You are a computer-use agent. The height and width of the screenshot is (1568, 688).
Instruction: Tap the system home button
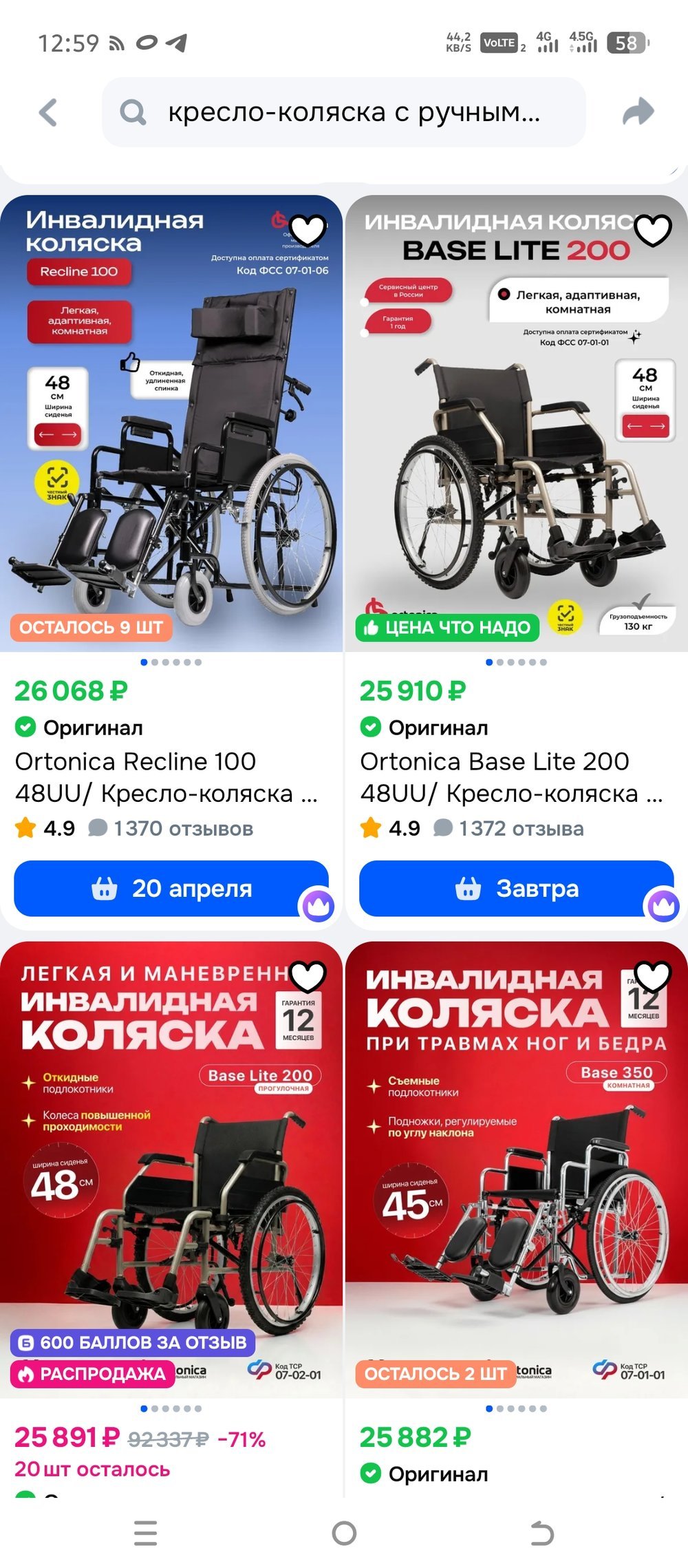tap(344, 1533)
